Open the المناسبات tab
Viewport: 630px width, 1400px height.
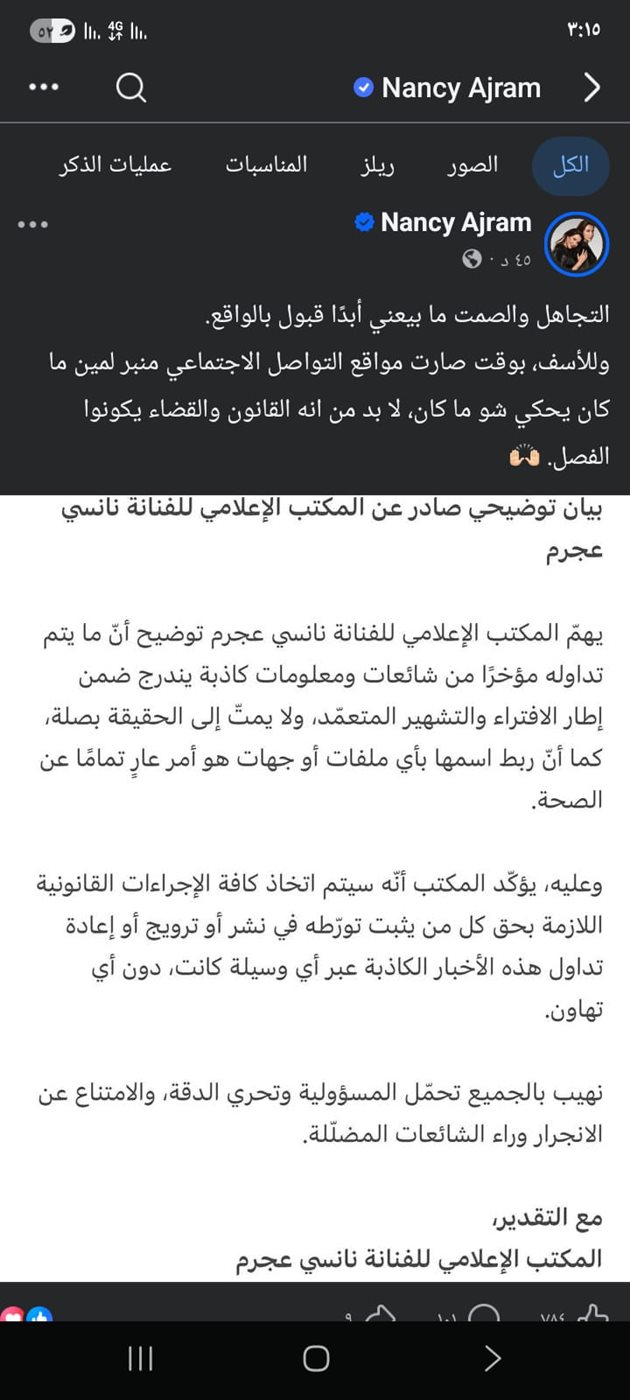click(266, 165)
